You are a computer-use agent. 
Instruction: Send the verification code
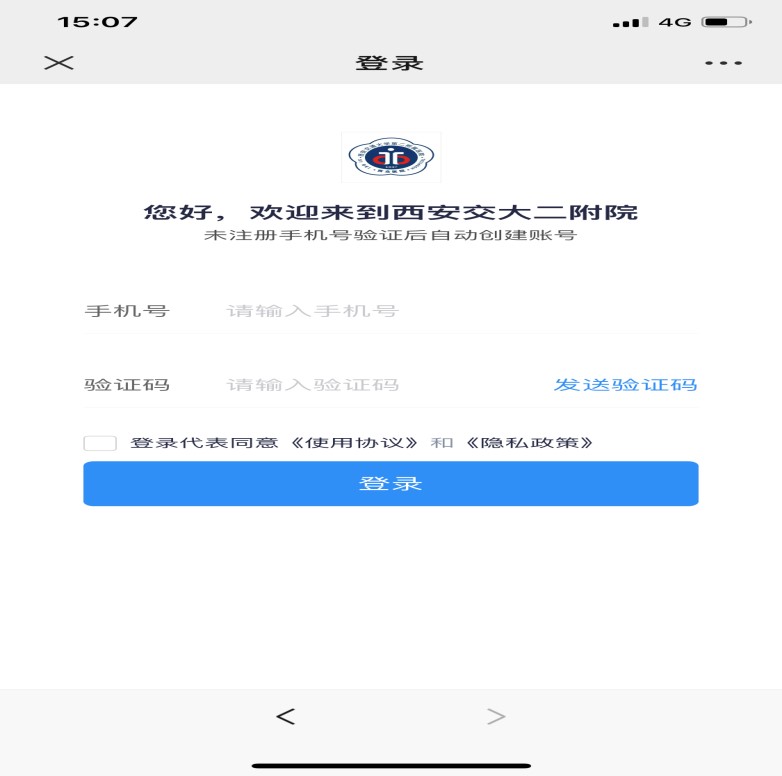pos(626,385)
